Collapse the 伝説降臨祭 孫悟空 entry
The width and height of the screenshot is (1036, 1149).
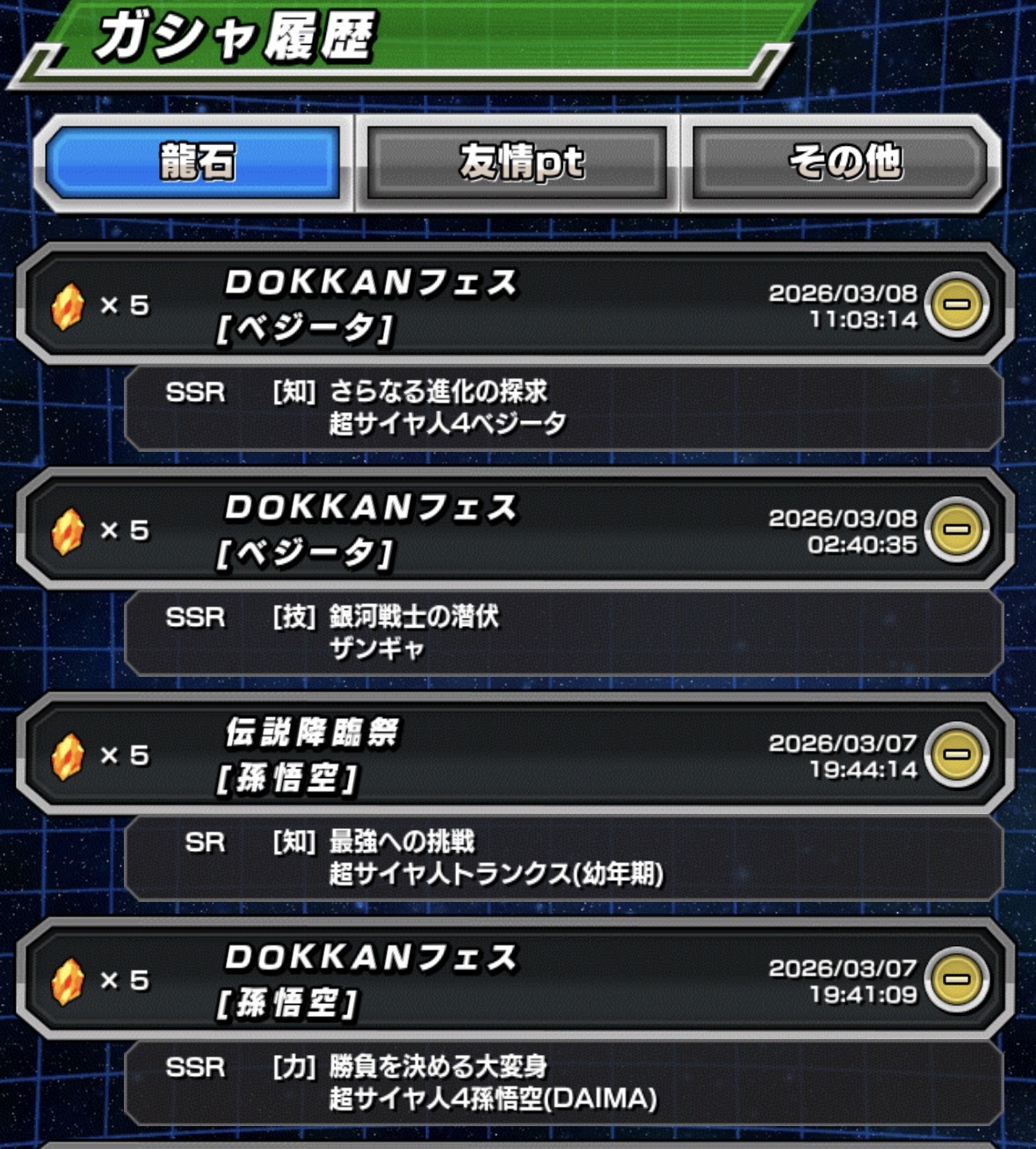pyautogui.click(x=956, y=755)
